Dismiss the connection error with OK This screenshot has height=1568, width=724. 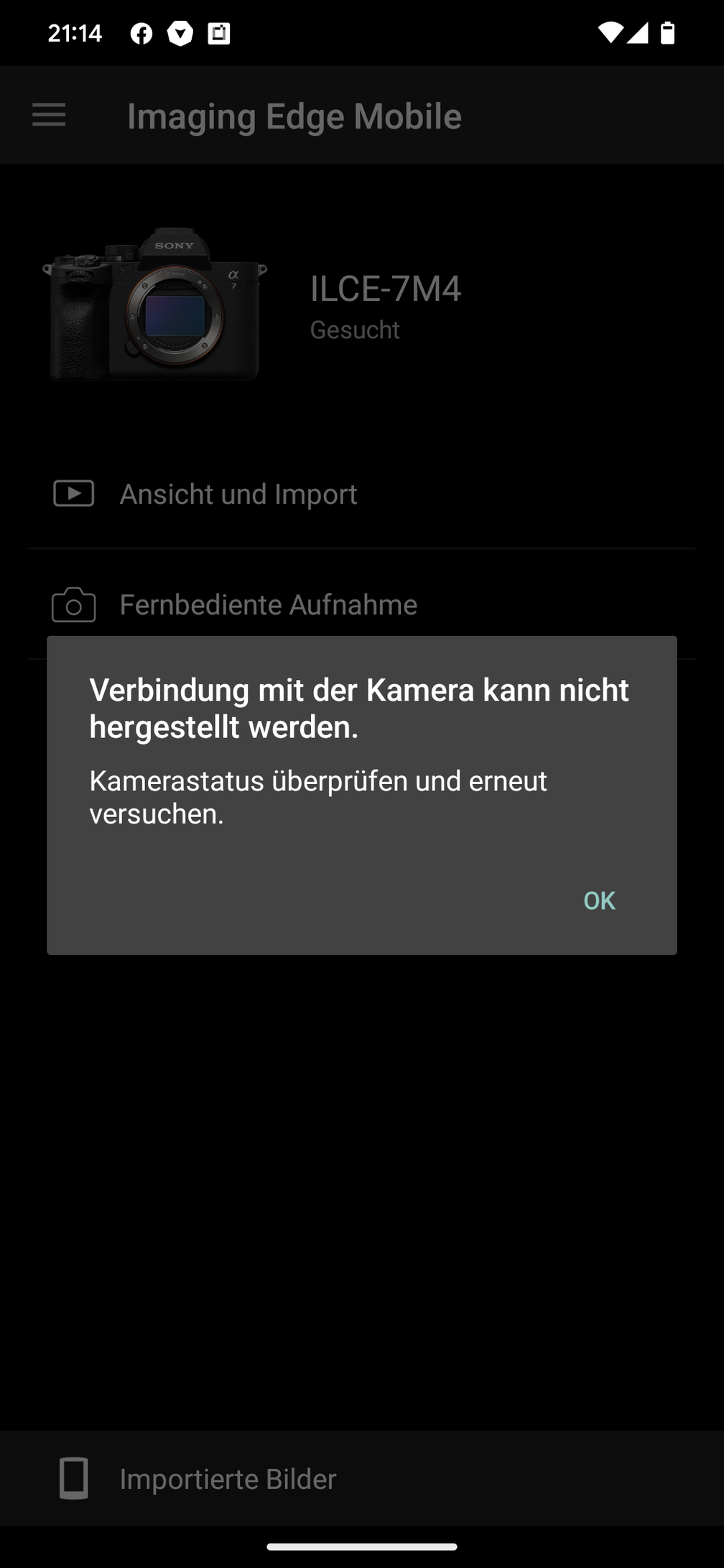599,900
